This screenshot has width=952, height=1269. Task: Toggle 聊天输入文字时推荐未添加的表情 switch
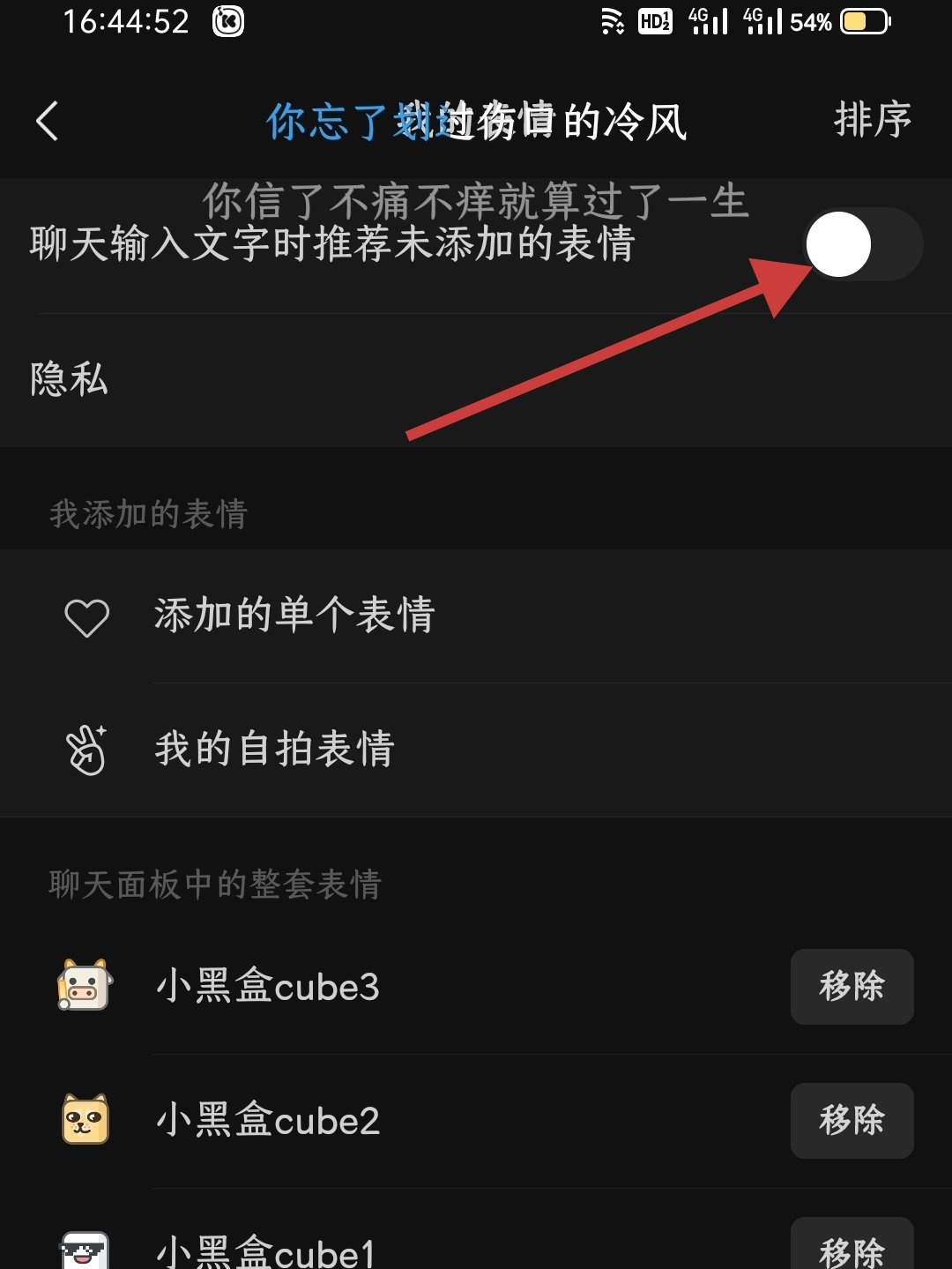click(x=863, y=244)
